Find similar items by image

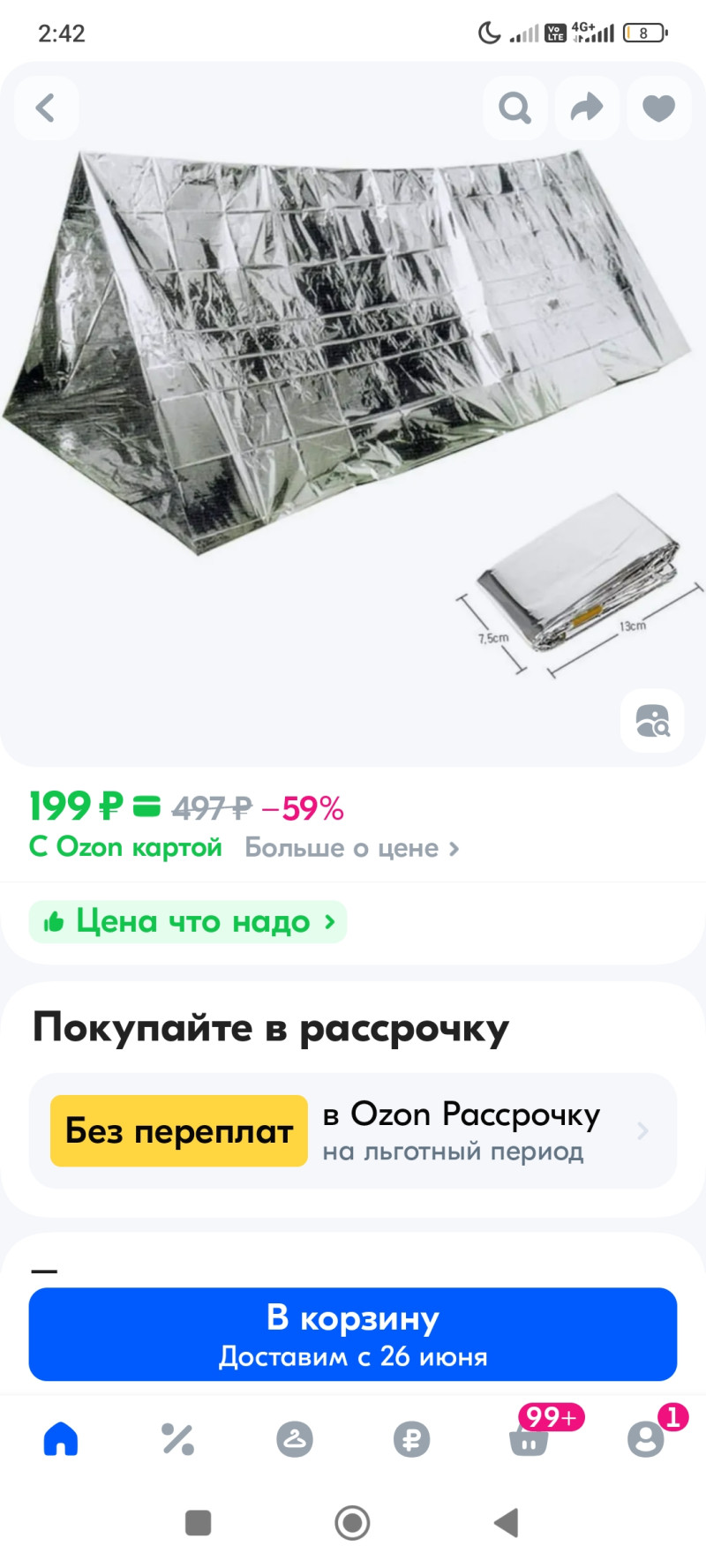pyautogui.click(x=652, y=721)
